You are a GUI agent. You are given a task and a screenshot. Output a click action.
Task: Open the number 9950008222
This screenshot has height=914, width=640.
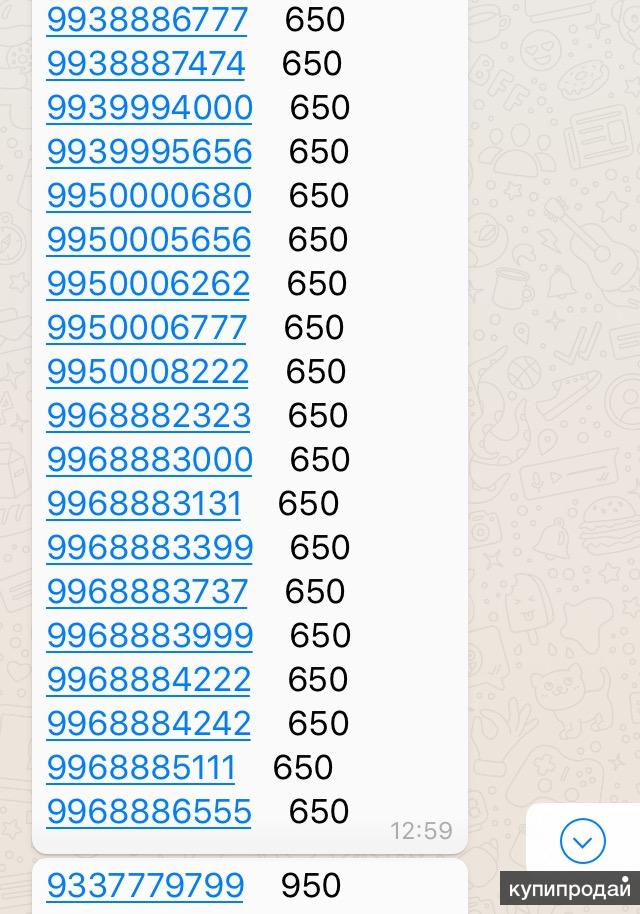tap(147, 372)
